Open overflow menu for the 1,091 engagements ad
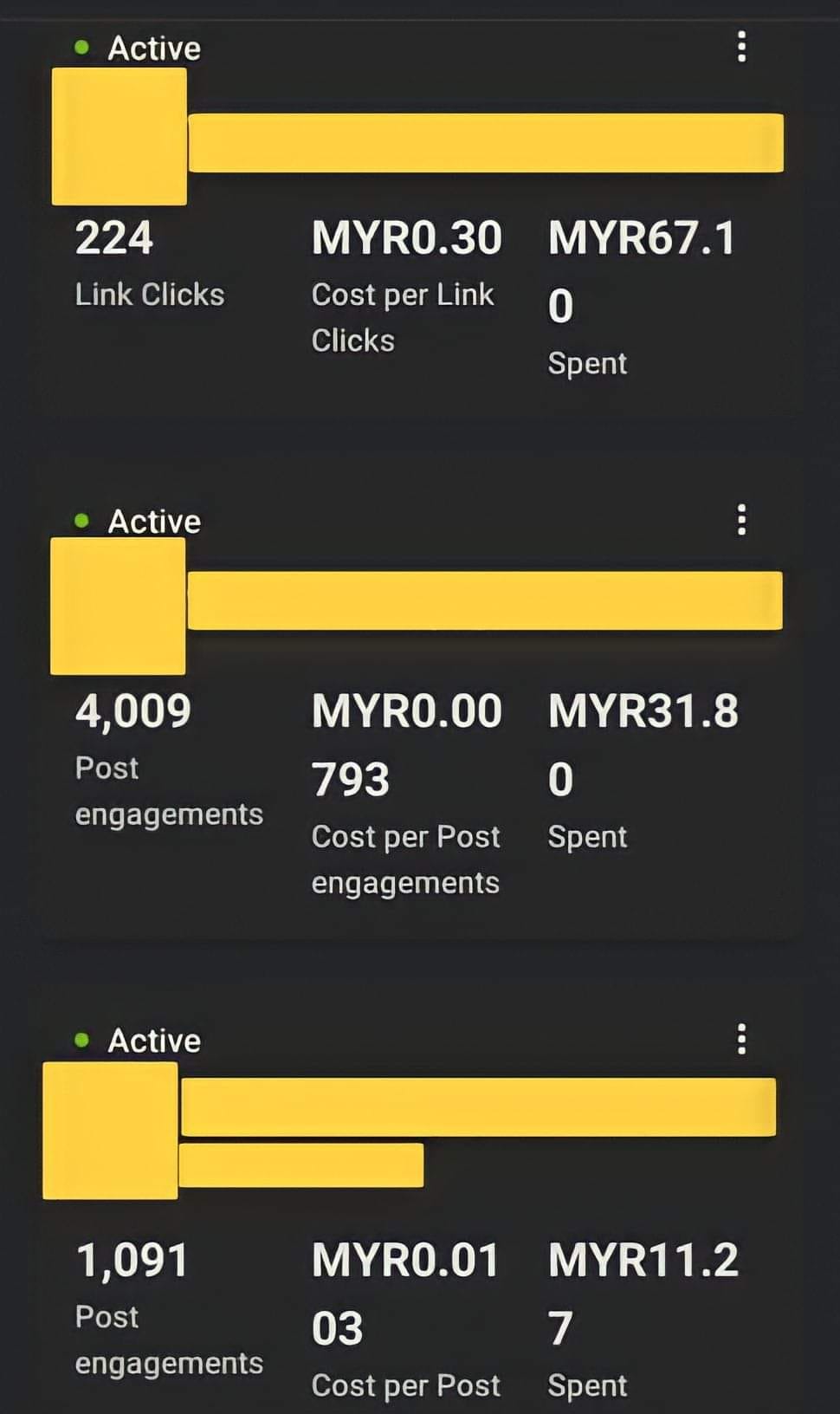 click(741, 1038)
